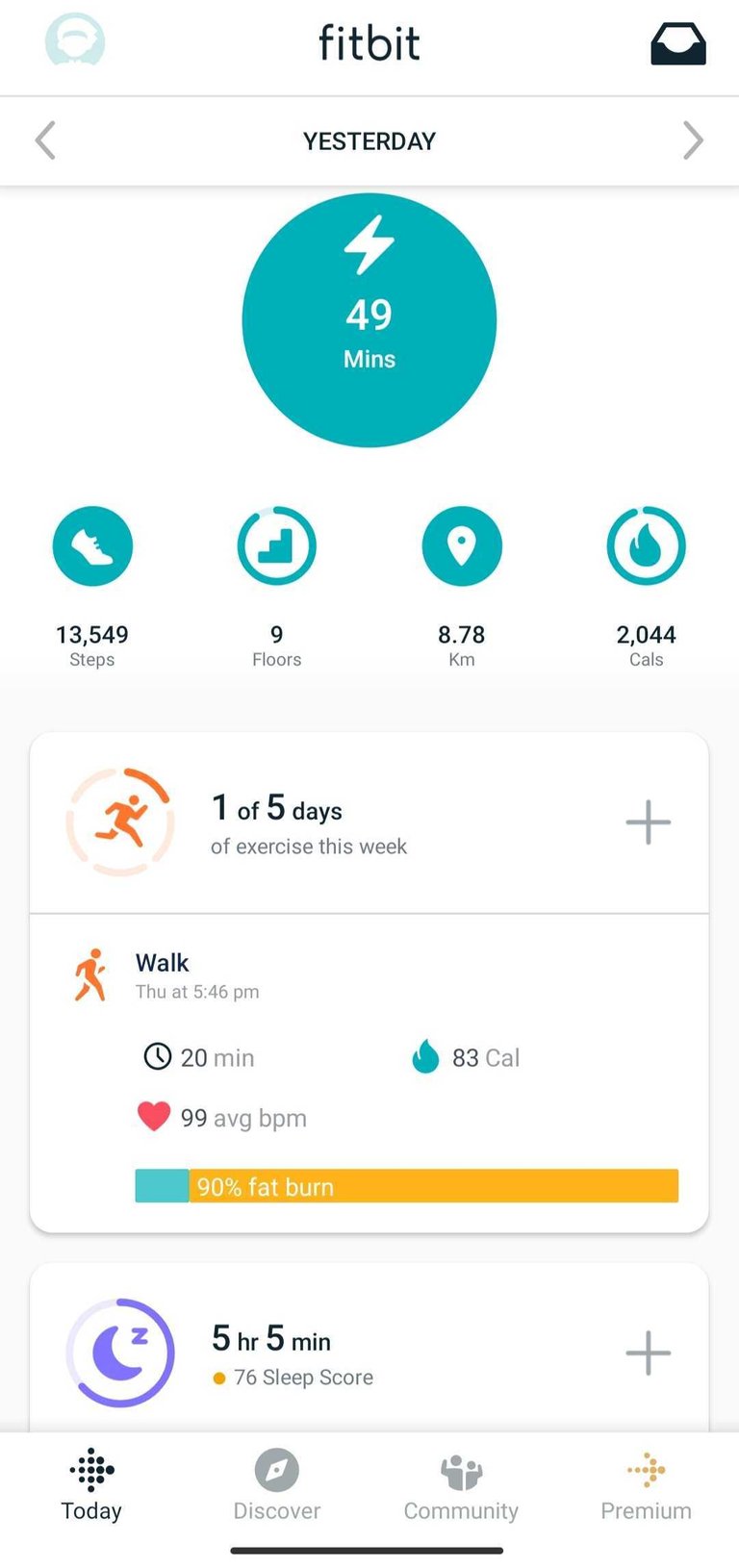
Task: Open the profile avatar
Action: (75, 41)
